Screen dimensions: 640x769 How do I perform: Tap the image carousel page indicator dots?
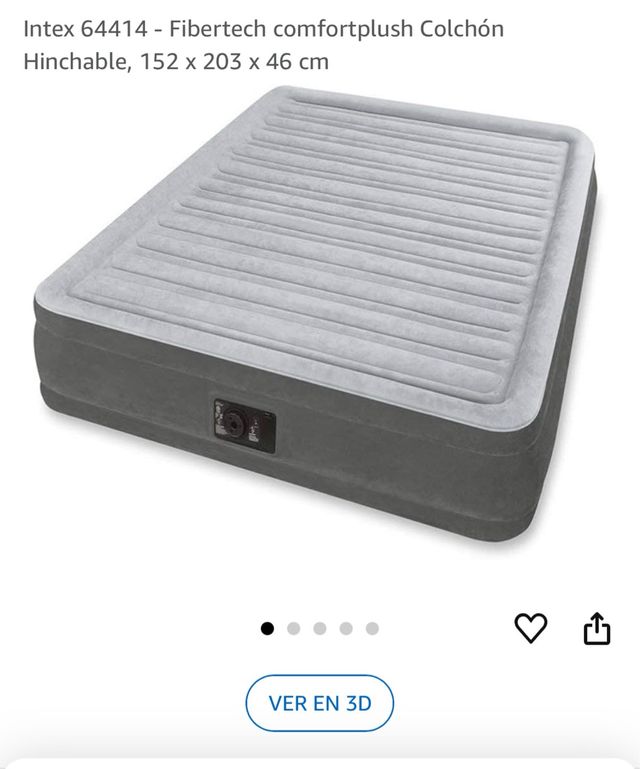319,628
